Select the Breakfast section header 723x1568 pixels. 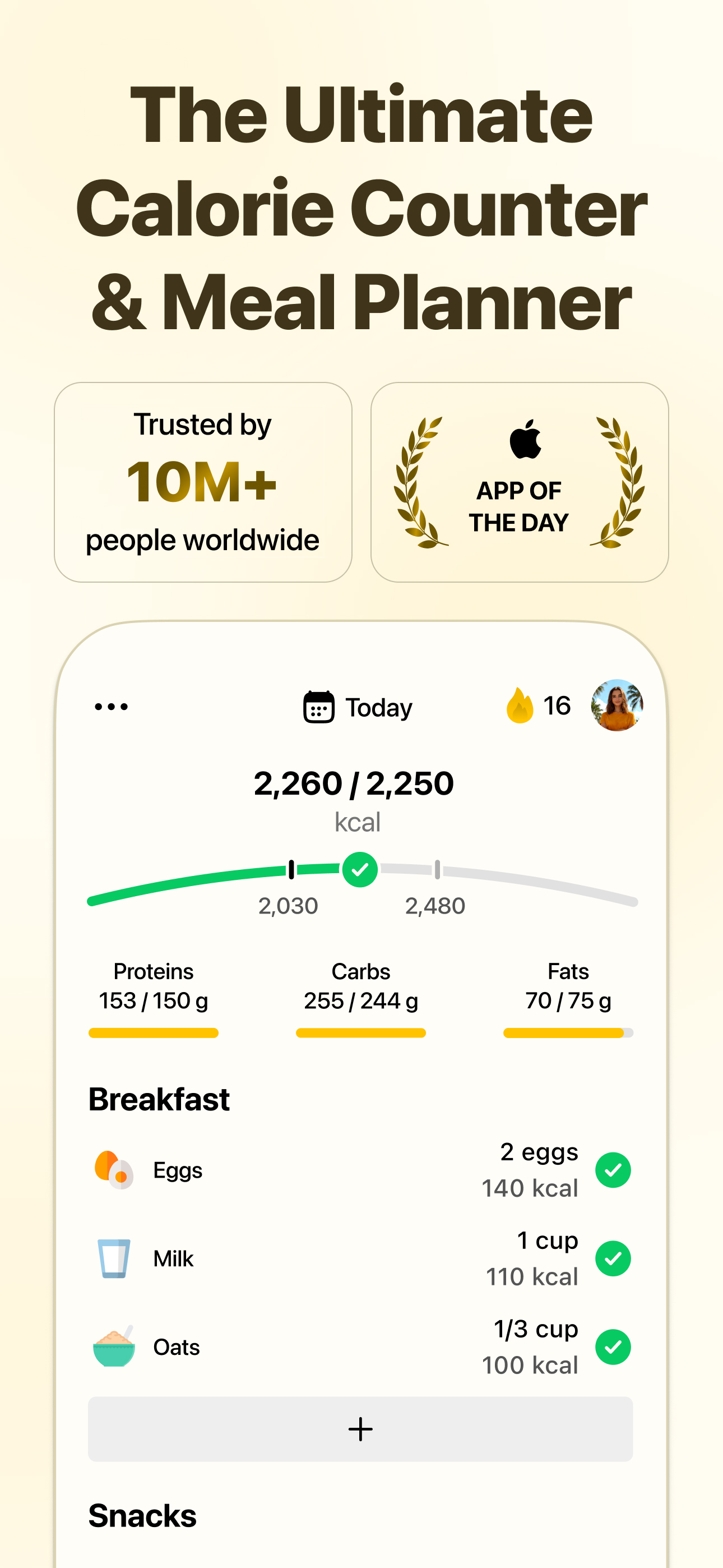[x=159, y=1099]
